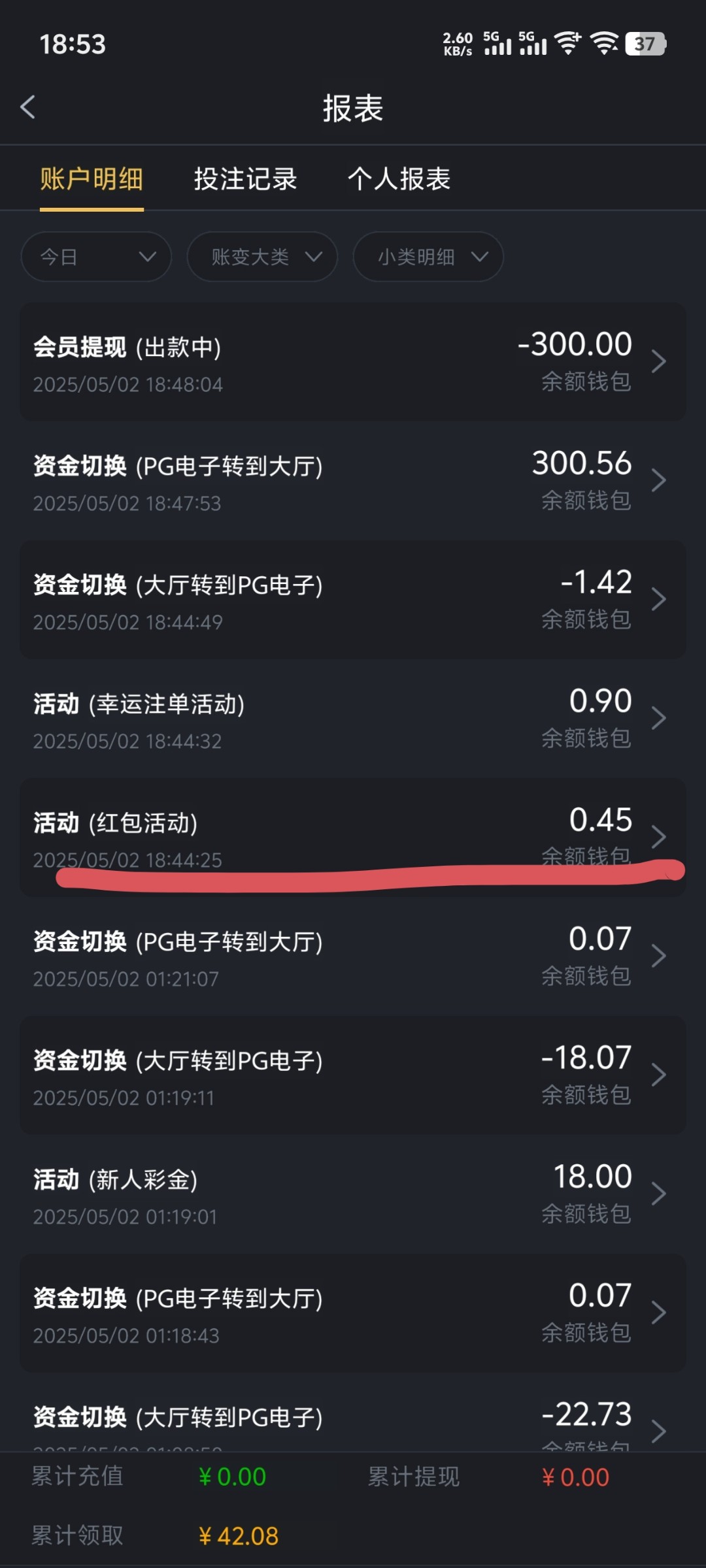The width and height of the screenshot is (706, 1568).
Task: View the 0.07 transfer at 01:18:43
Action: click(x=353, y=1313)
